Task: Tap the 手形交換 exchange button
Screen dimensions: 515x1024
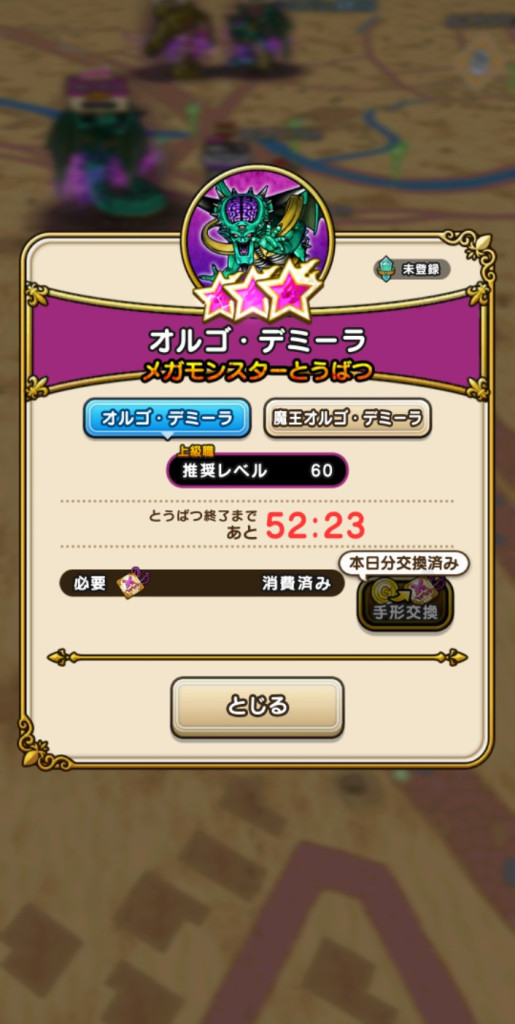Action: 405,604
